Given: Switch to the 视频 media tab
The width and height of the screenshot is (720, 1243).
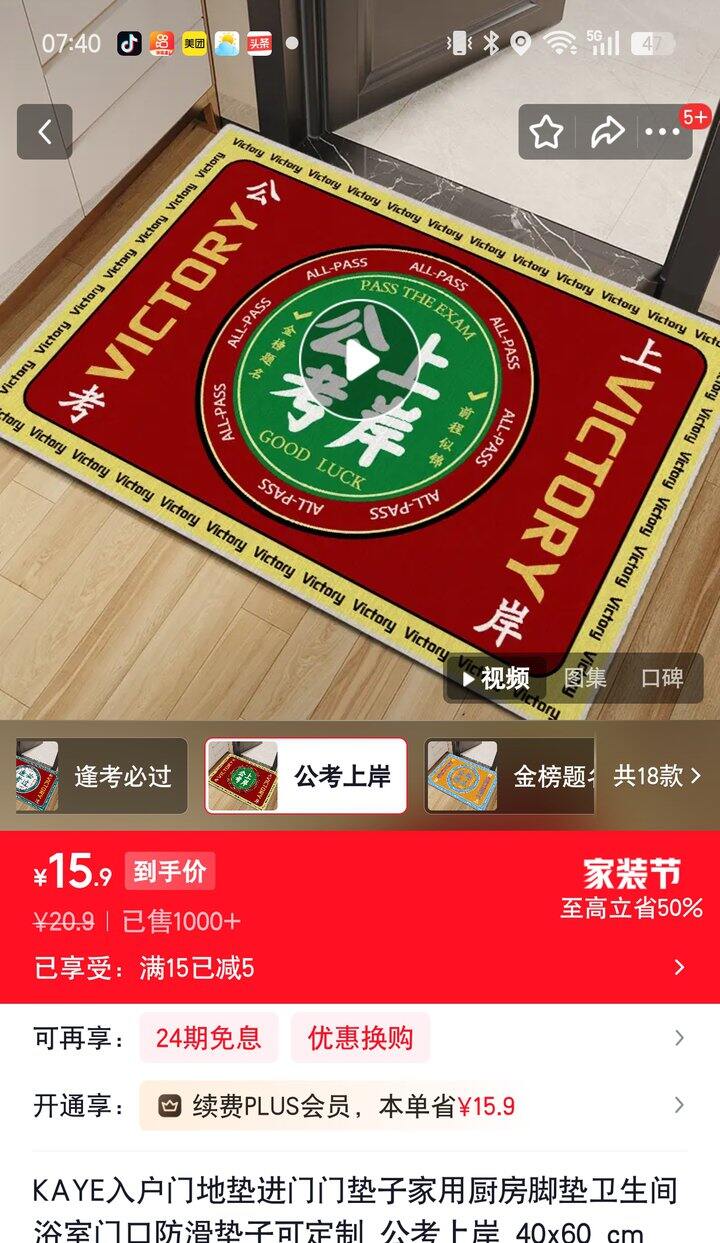Looking at the screenshot, I should [497, 678].
